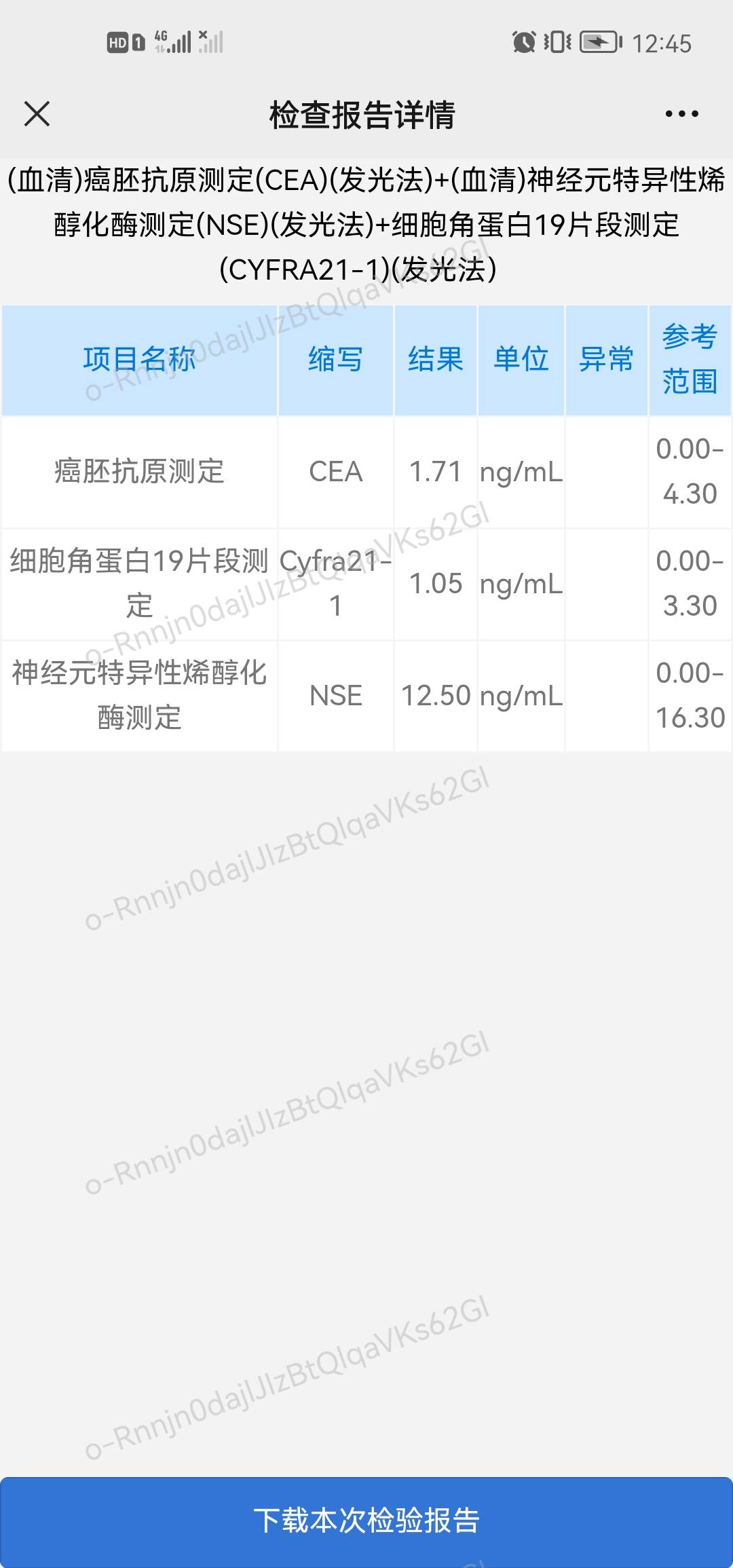
Task: Tap the SIM card 1 signal icon
Action: [x=140, y=43]
